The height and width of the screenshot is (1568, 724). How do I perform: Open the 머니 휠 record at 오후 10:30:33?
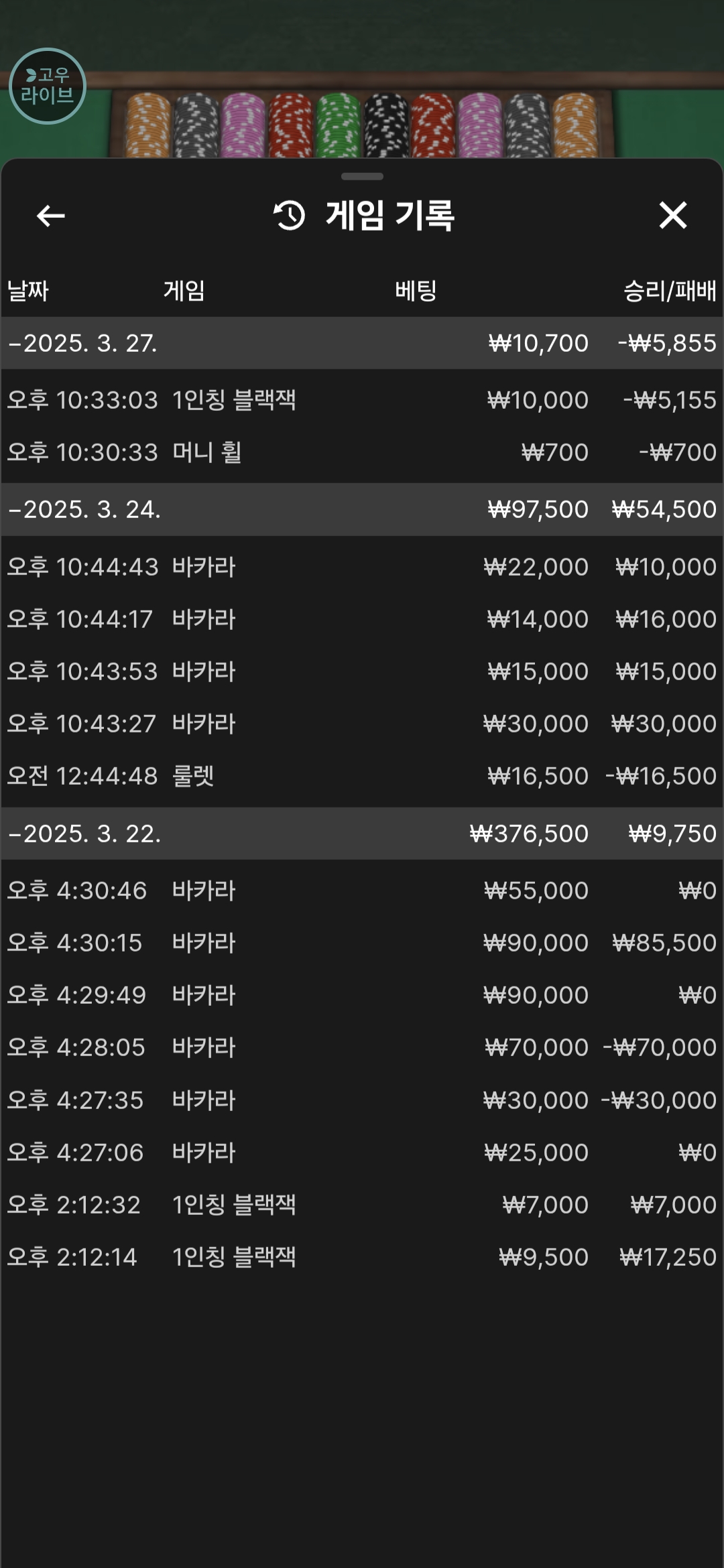(x=362, y=452)
